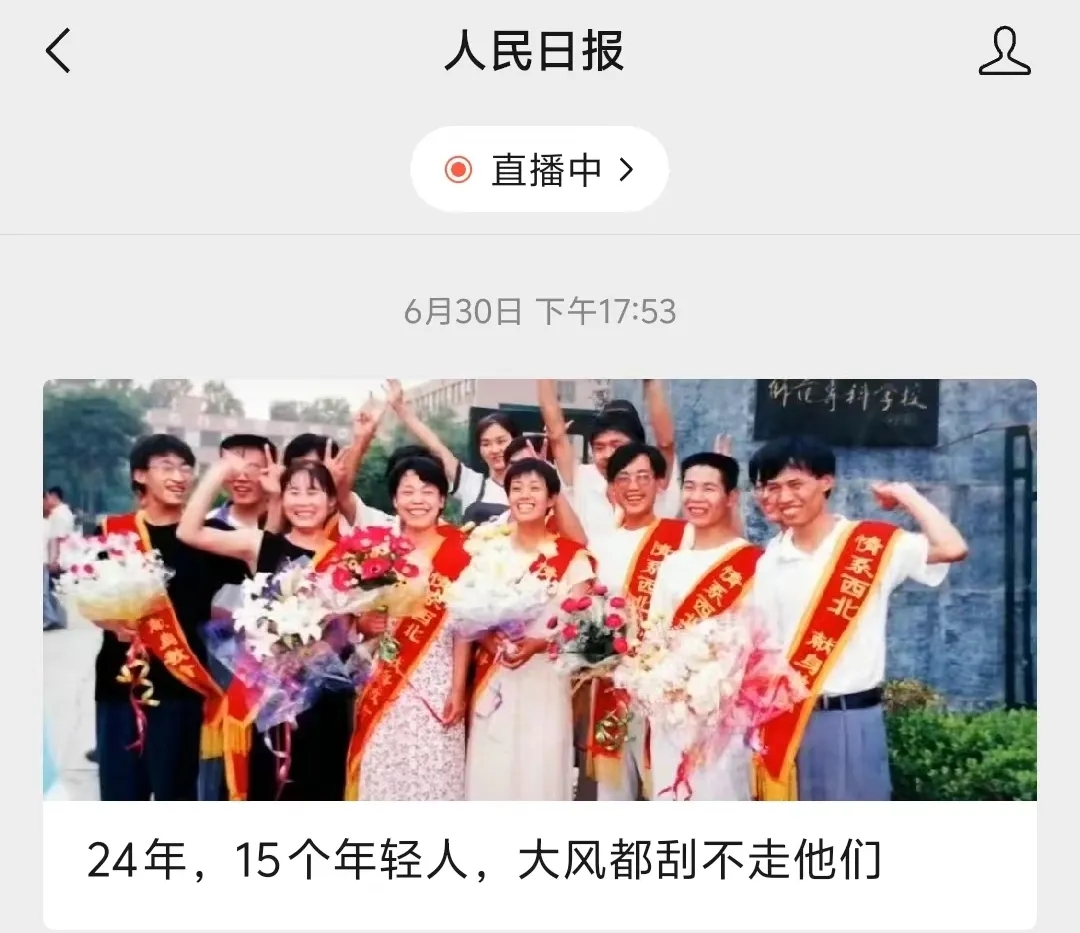Open the 直播中 live broadcast
1080x933 pixels.
coord(539,170)
